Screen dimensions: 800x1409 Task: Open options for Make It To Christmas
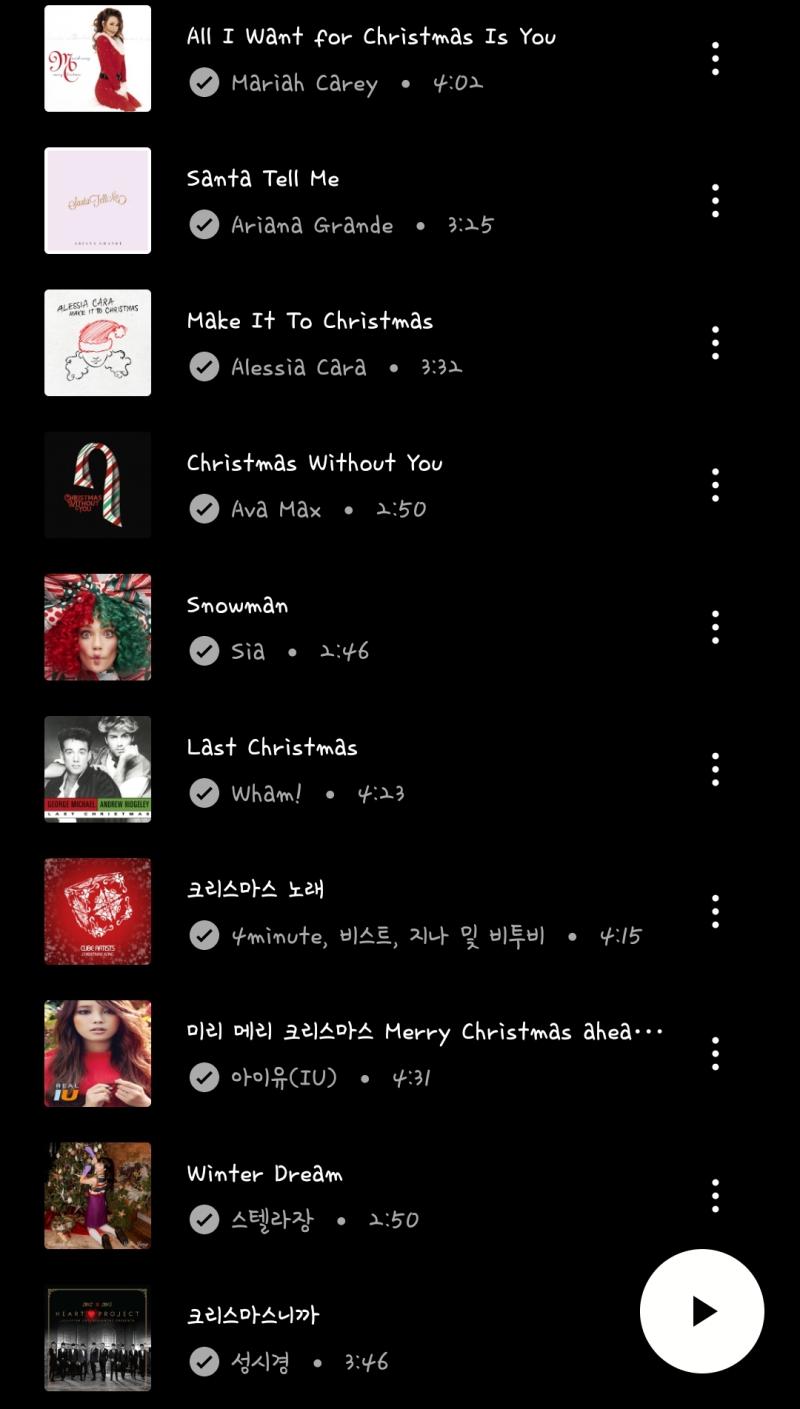[715, 343]
